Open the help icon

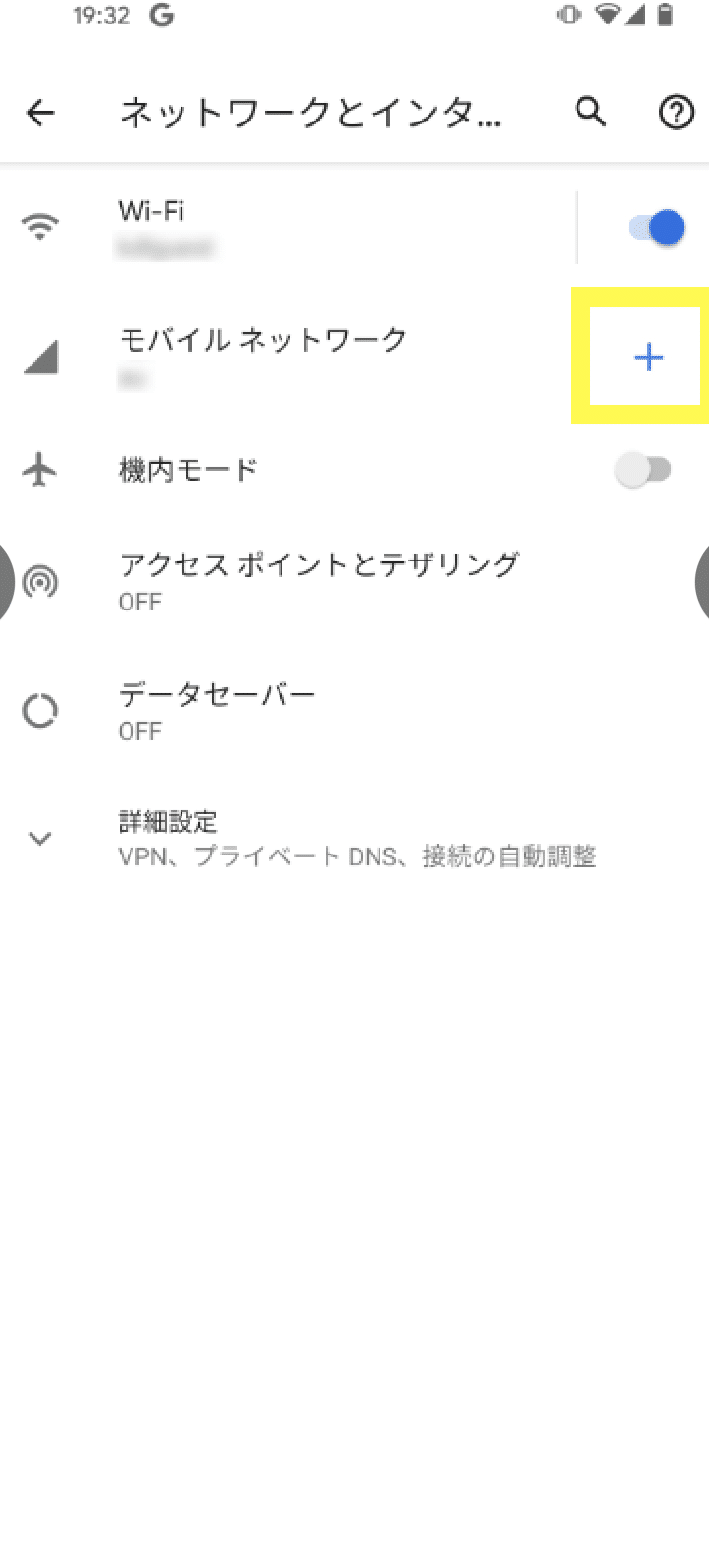click(676, 114)
